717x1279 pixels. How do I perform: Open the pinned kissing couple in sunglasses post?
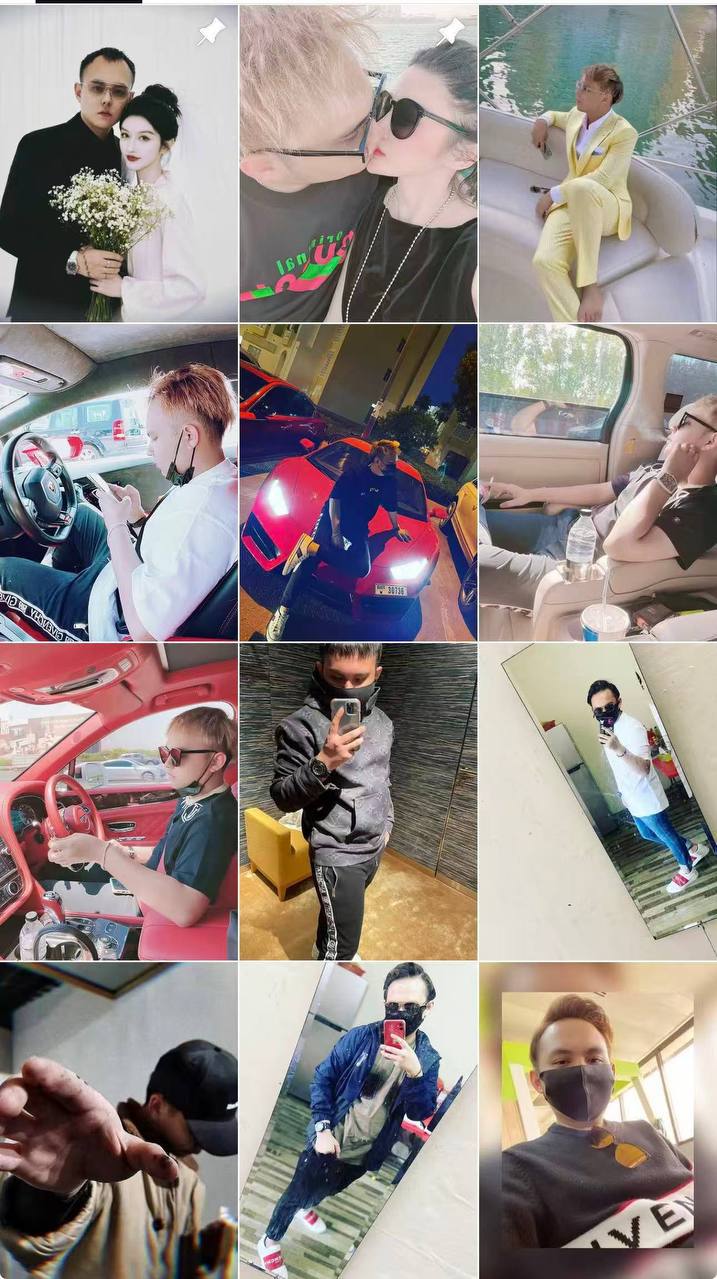tap(358, 163)
